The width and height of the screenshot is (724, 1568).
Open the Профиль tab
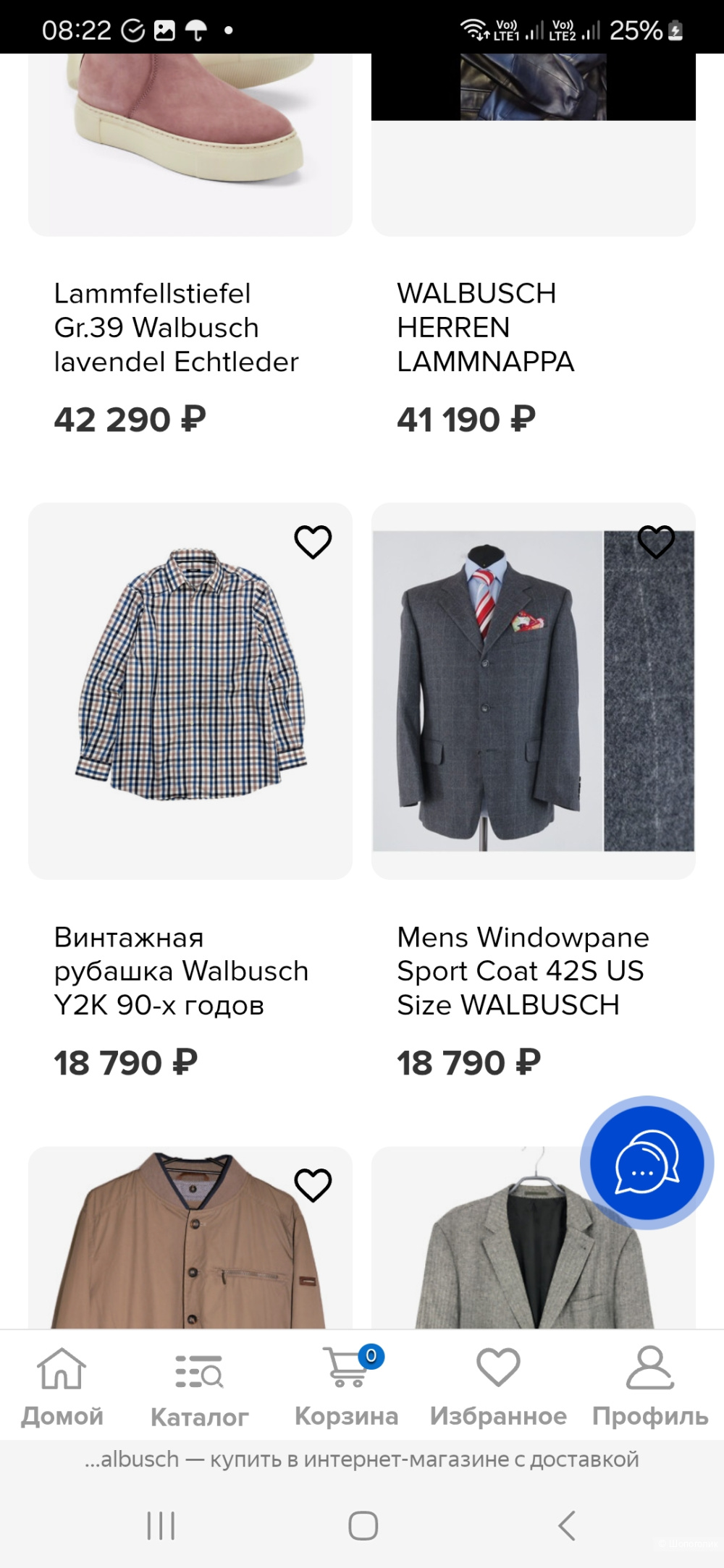point(649,1386)
